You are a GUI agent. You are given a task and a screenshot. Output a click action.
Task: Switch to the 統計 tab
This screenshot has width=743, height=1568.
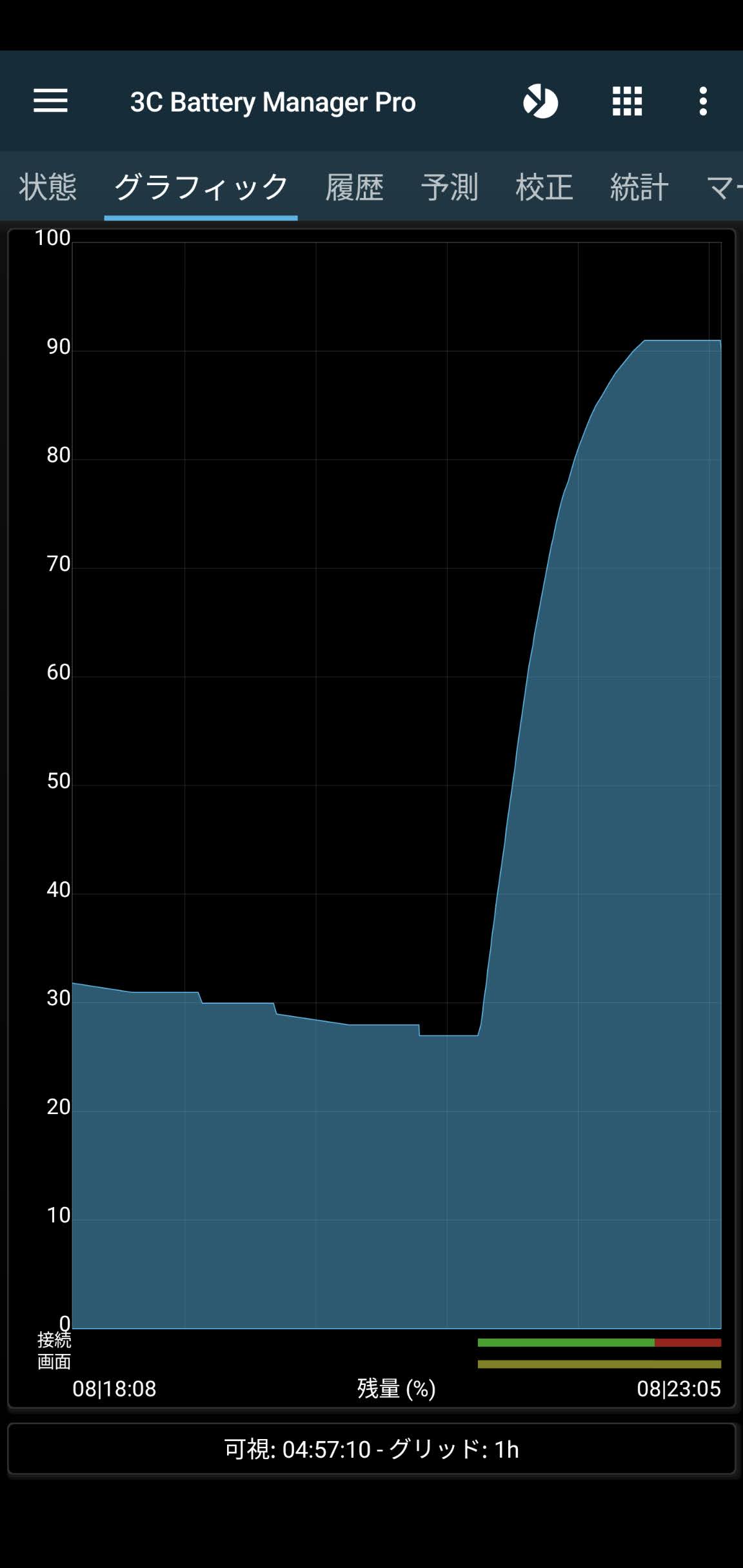click(x=639, y=188)
